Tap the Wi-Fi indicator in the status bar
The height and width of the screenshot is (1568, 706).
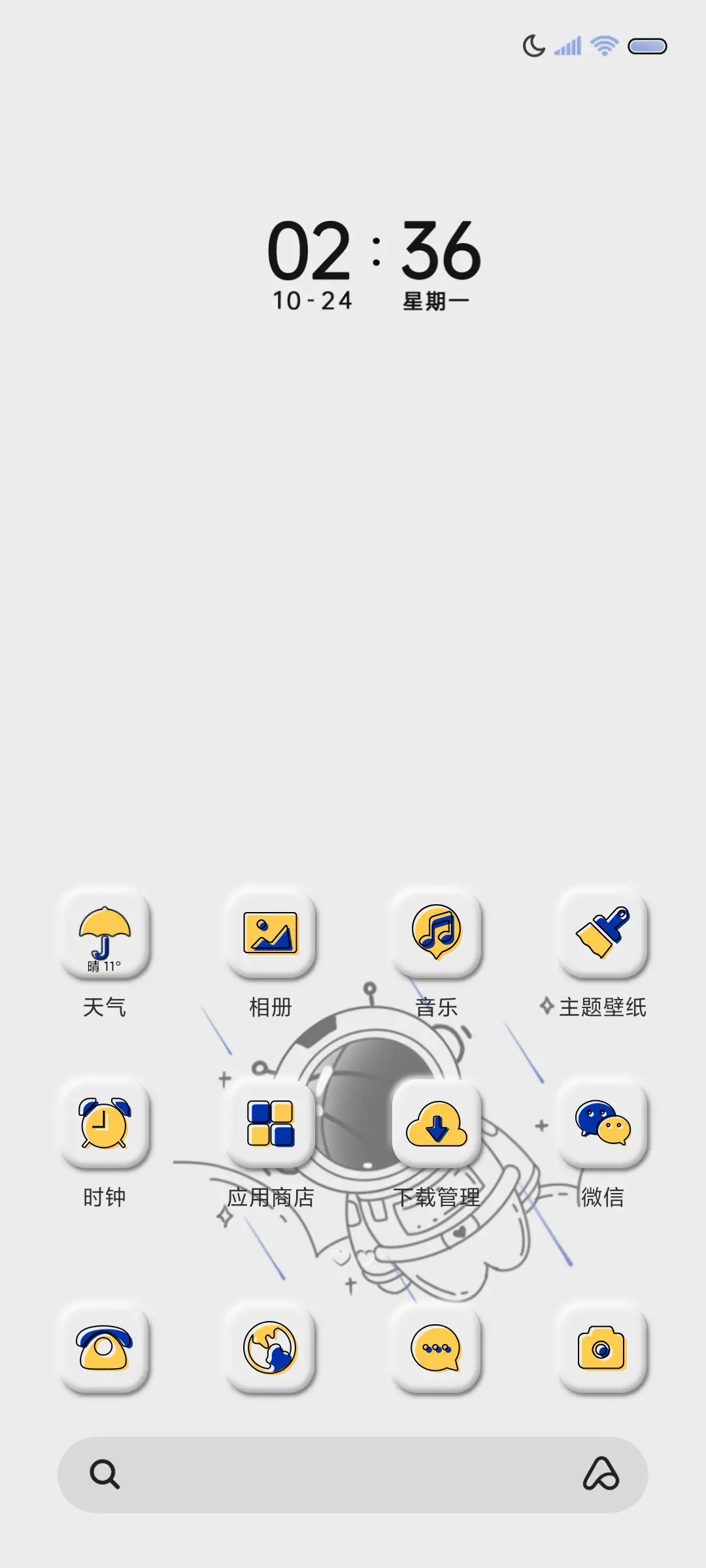[x=602, y=45]
